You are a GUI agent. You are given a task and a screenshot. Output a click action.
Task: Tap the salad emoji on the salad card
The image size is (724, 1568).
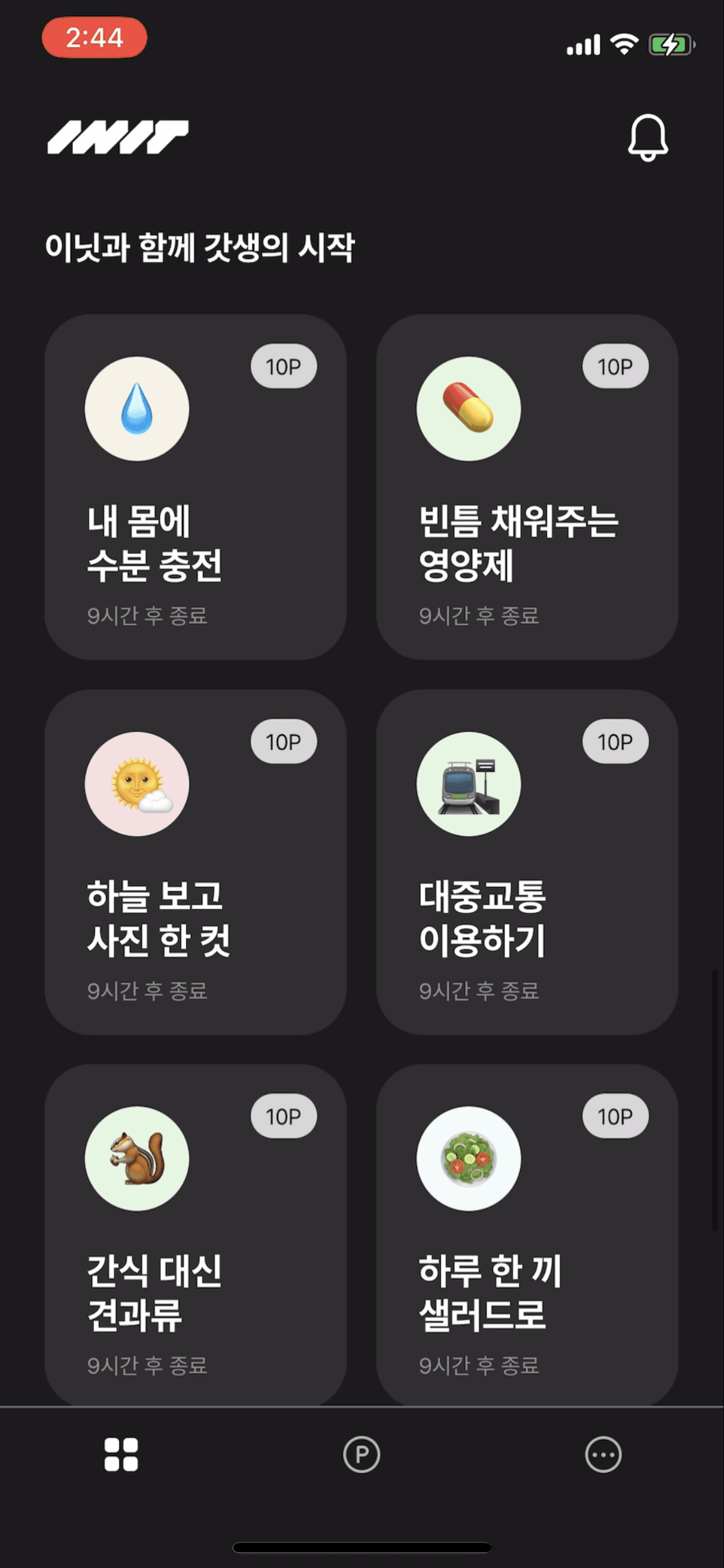pyautogui.click(x=469, y=1159)
